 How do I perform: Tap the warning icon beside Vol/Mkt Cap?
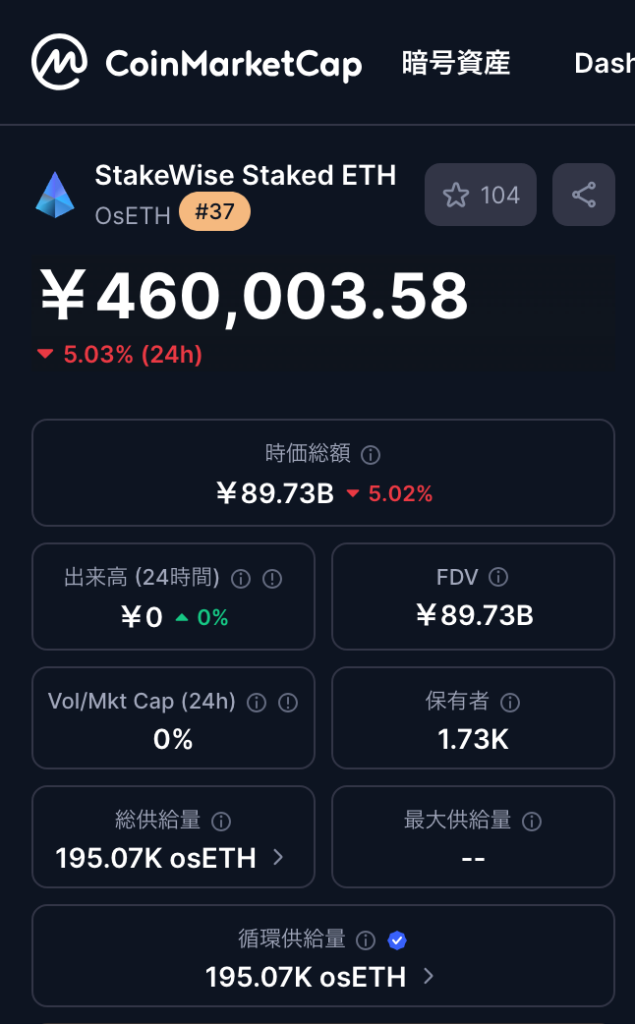[x=288, y=703]
